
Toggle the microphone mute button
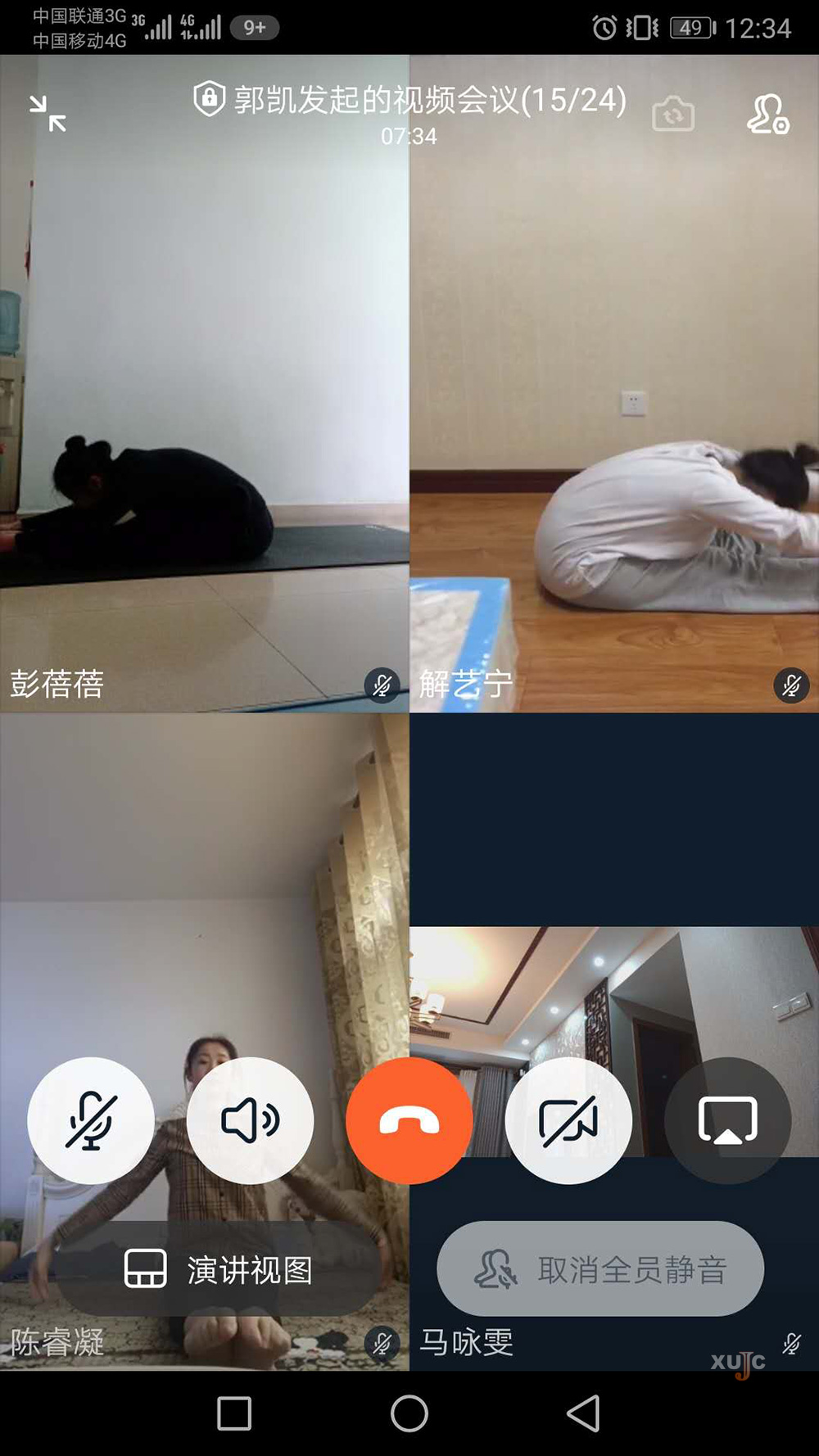(x=91, y=1120)
